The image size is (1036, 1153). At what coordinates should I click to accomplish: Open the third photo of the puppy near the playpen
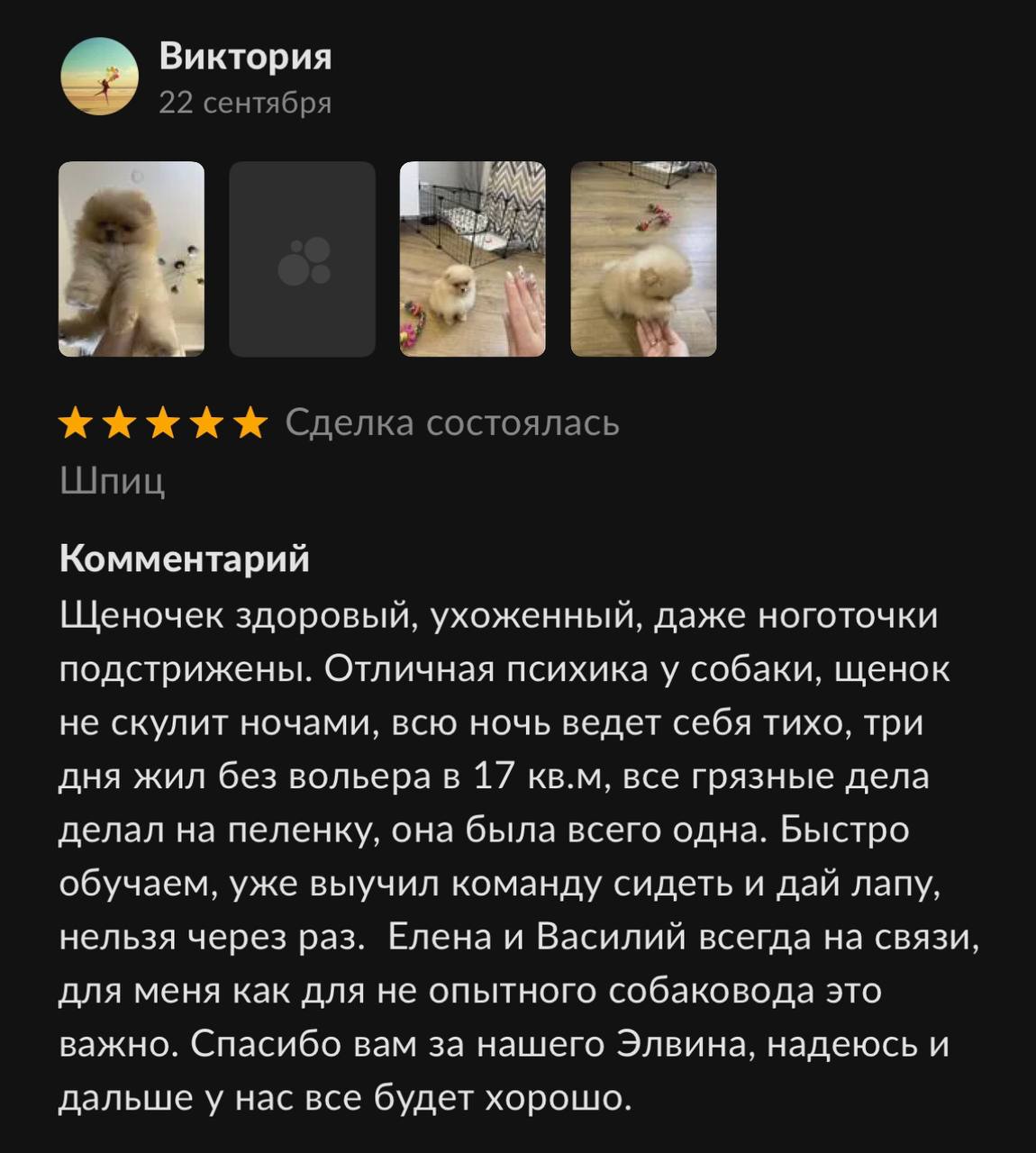point(472,259)
